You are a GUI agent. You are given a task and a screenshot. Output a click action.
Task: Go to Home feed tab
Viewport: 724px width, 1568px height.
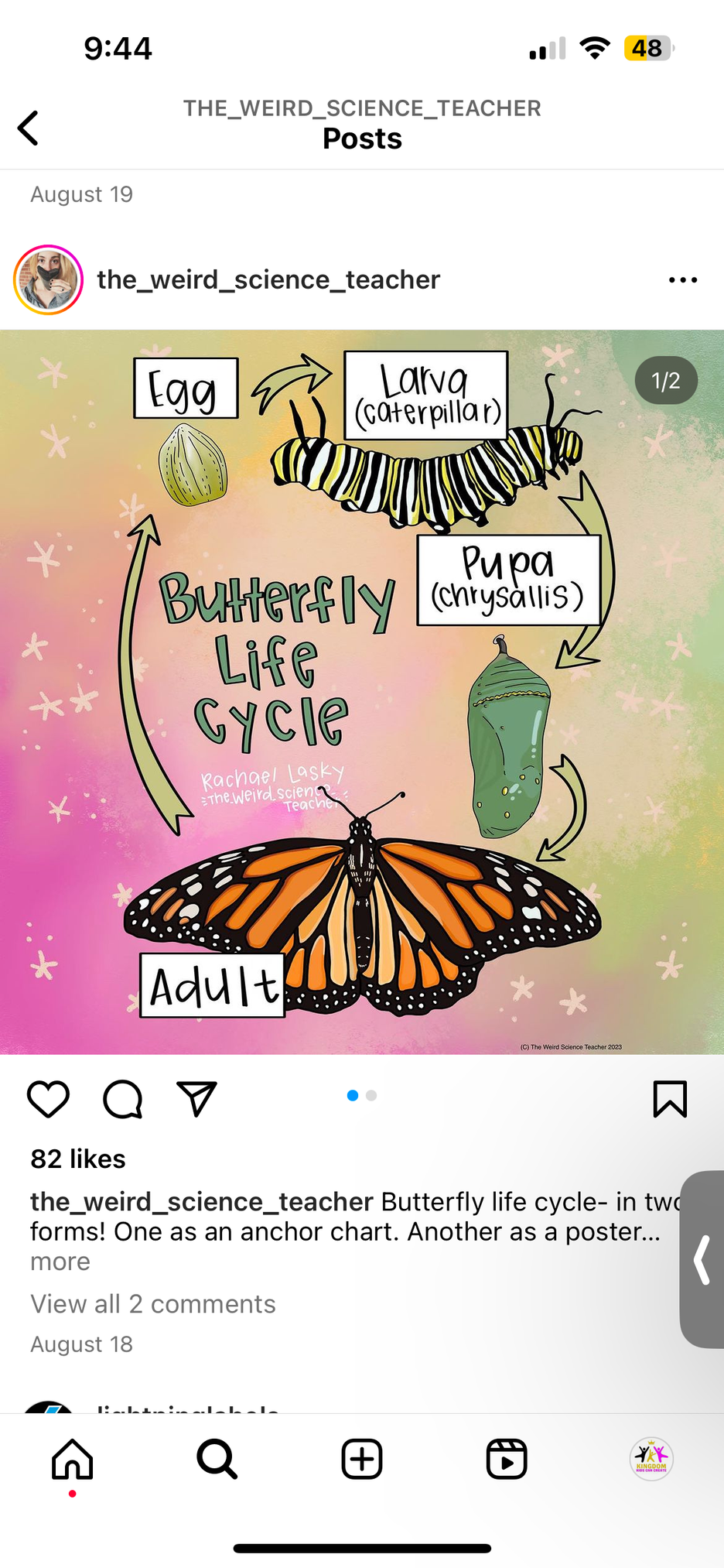(x=73, y=1460)
